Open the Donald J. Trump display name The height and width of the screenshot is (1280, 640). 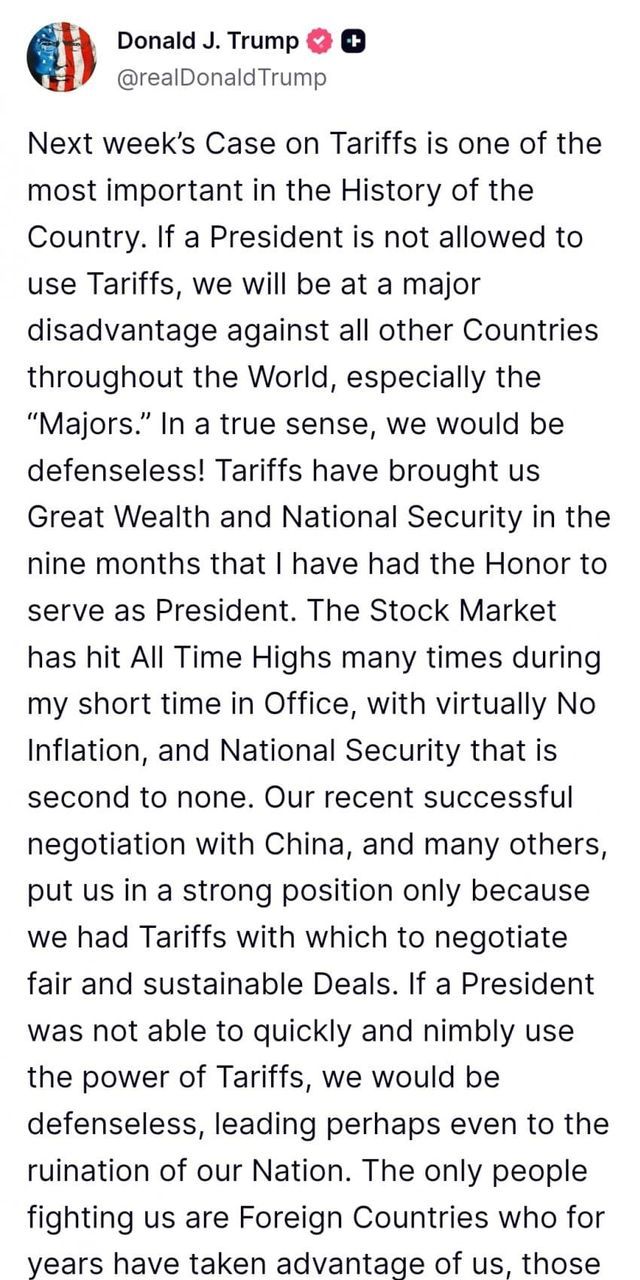point(207,41)
